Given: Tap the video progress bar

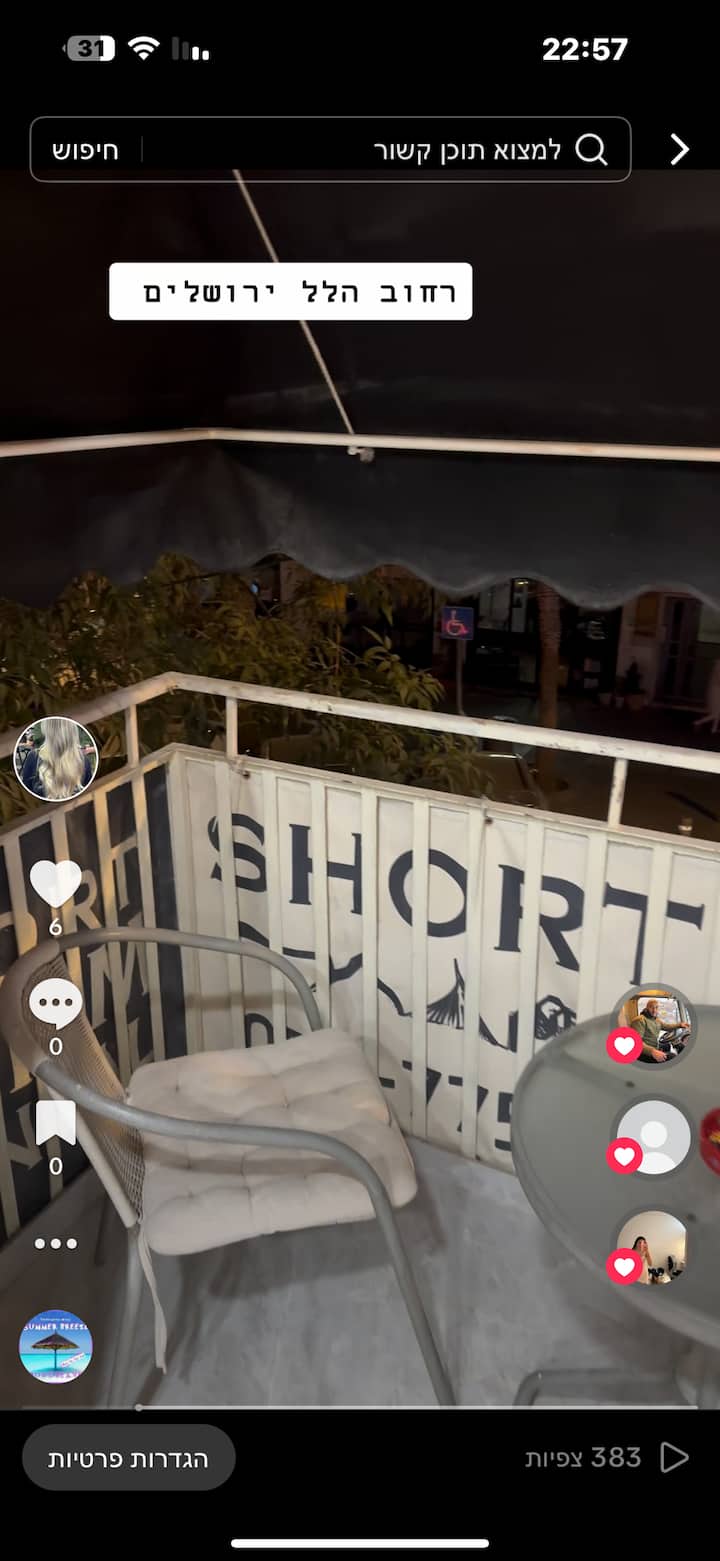Looking at the screenshot, I should (x=360, y=1407).
